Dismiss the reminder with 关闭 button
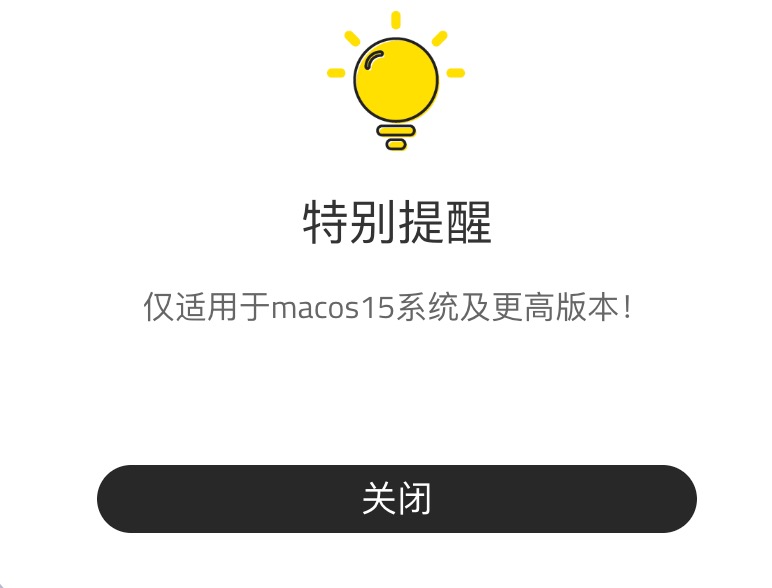The height and width of the screenshot is (588, 772). (x=396, y=499)
